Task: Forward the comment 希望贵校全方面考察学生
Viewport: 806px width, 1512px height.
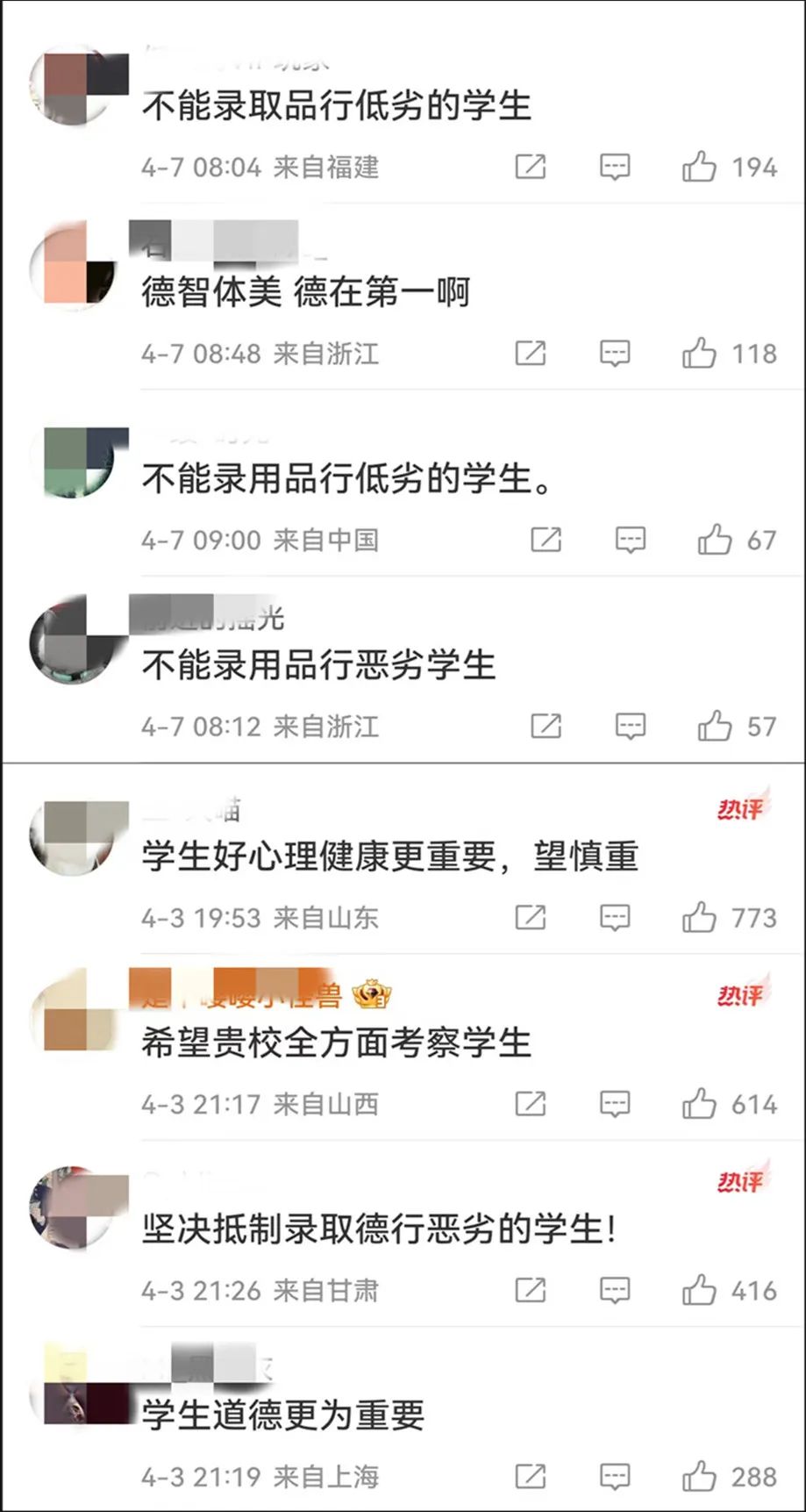Action: point(530,1104)
